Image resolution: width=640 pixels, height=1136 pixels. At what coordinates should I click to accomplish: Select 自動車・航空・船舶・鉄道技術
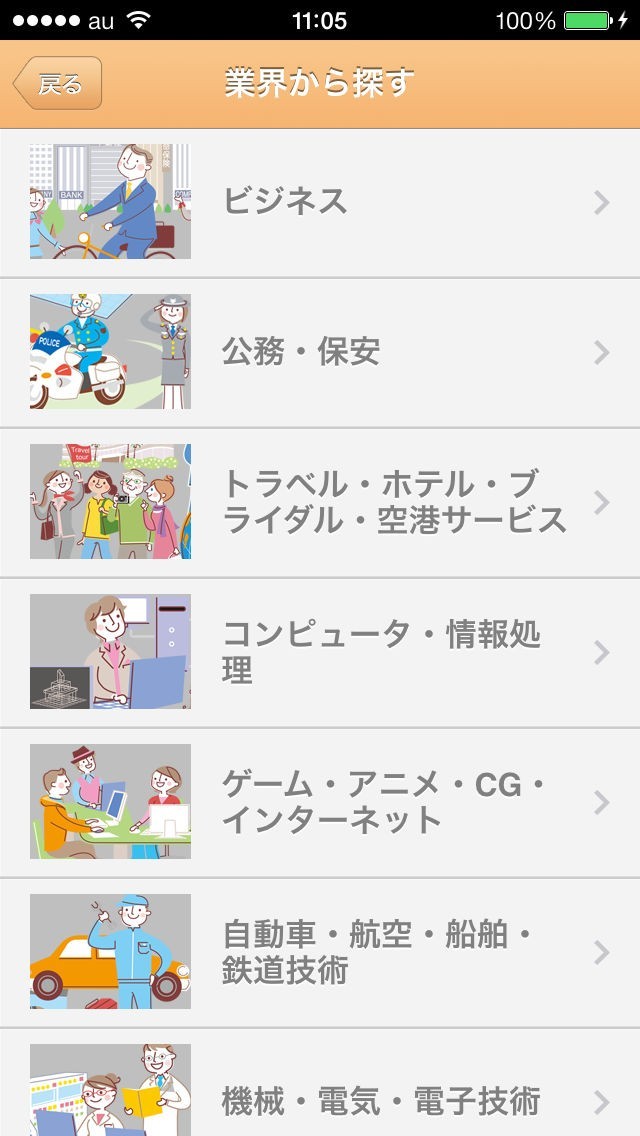[320, 952]
